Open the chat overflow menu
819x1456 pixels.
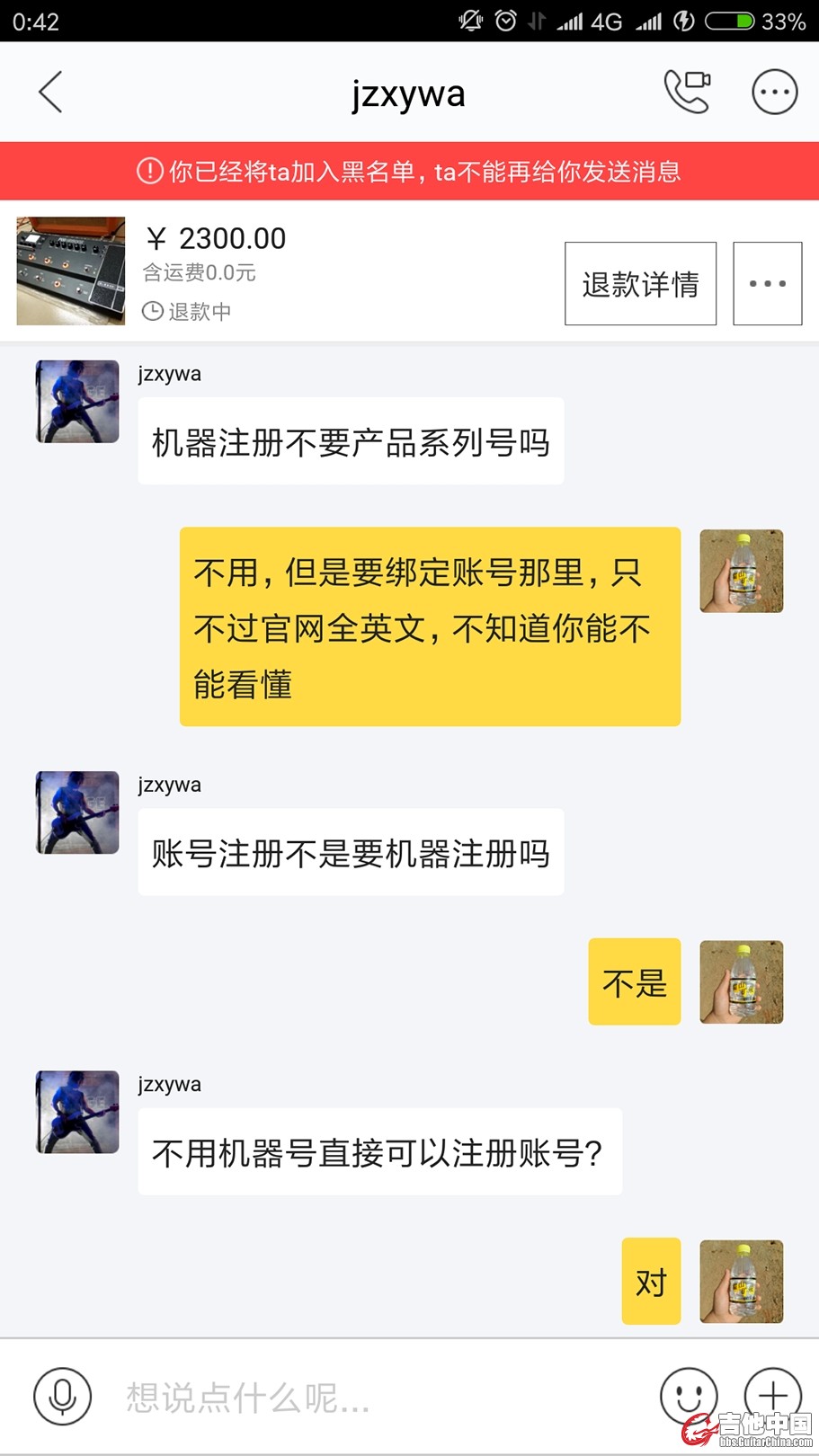[x=774, y=92]
